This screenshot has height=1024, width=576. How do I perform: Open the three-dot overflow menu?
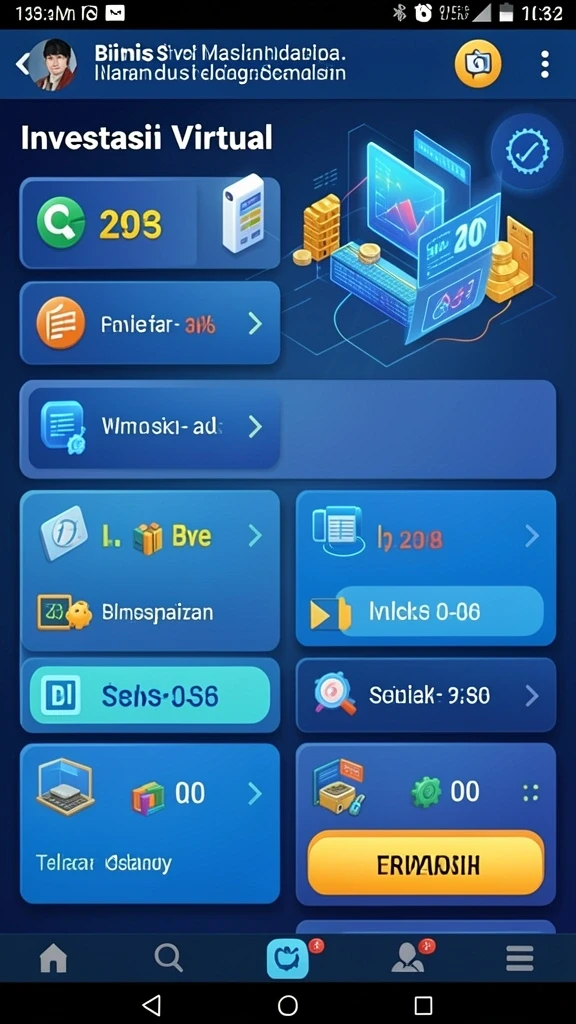pos(545,64)
